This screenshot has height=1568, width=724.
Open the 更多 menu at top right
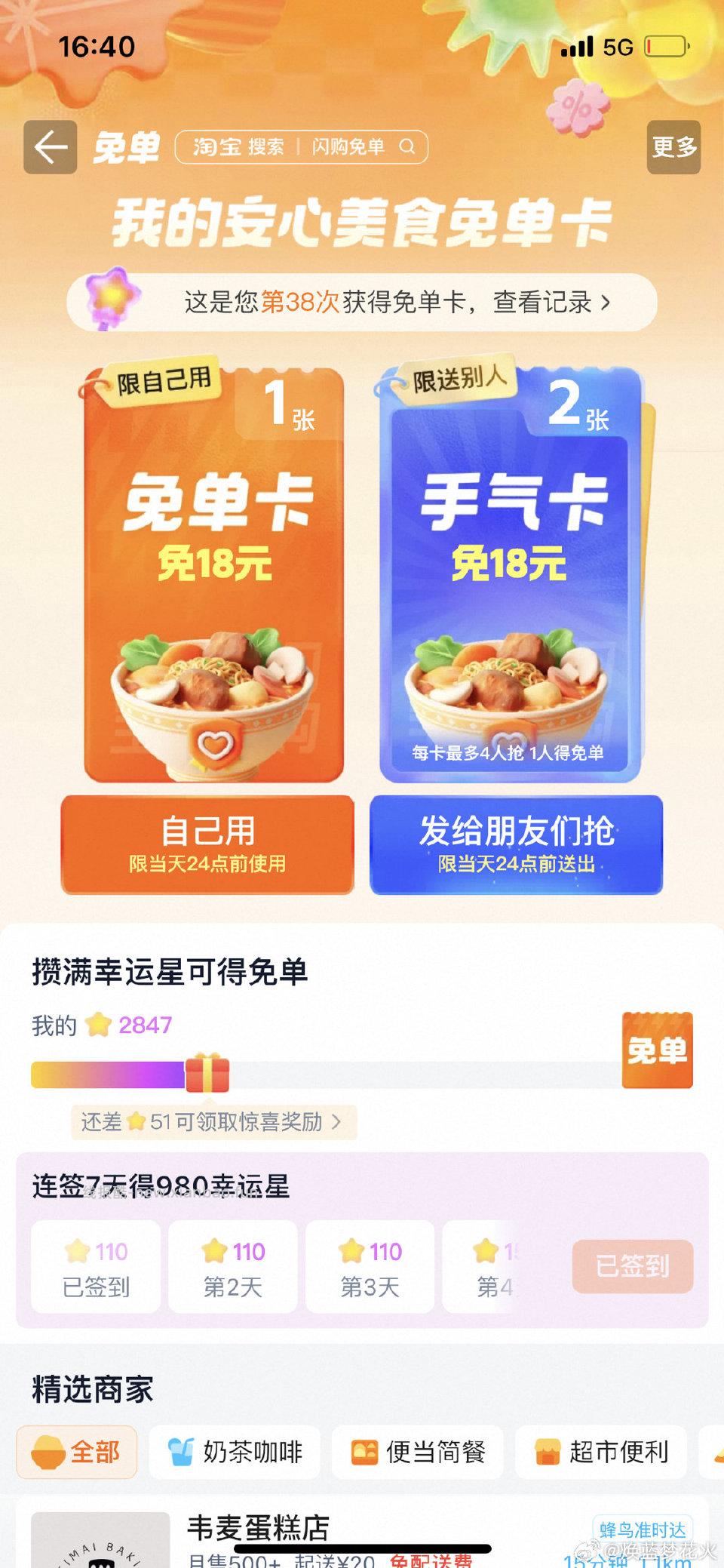tap(674, 148)
